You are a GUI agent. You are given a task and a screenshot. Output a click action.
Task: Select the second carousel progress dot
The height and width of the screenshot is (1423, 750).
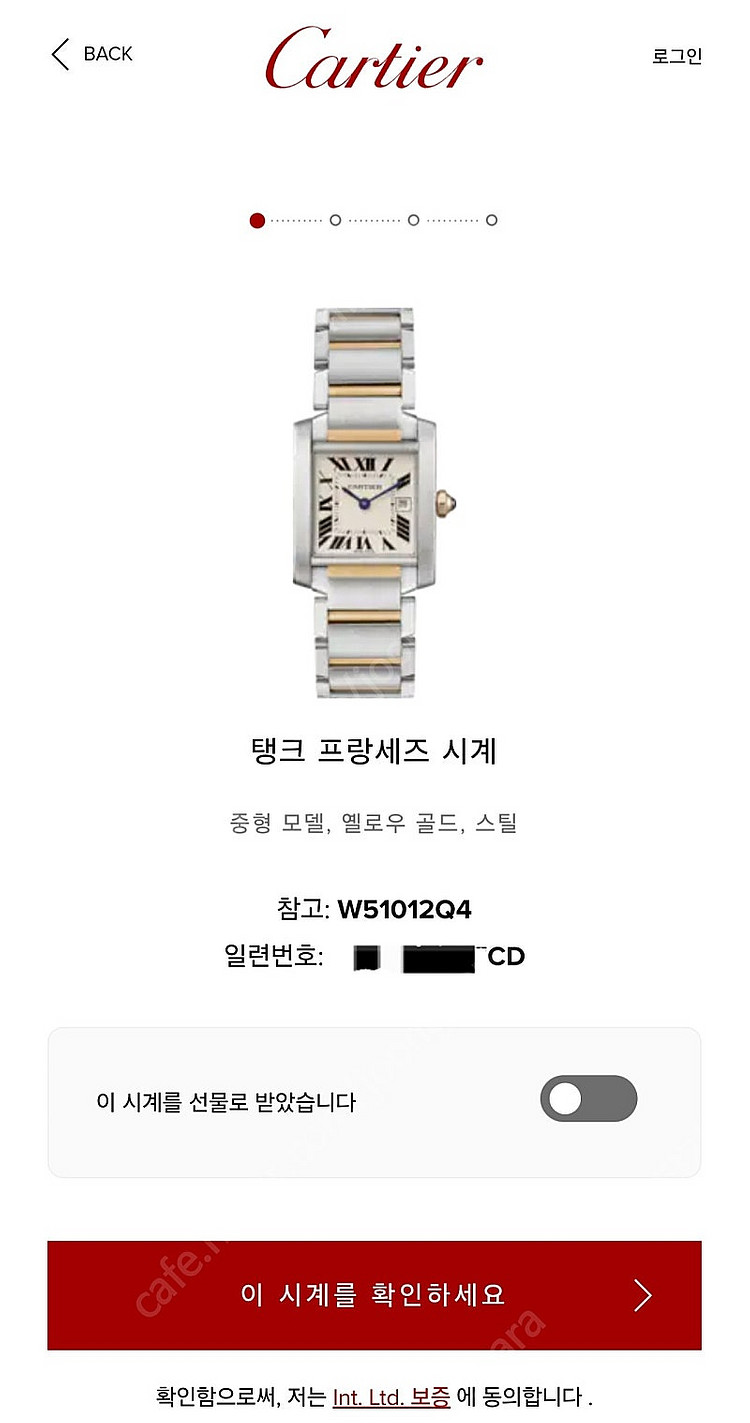tap(335, 220)
